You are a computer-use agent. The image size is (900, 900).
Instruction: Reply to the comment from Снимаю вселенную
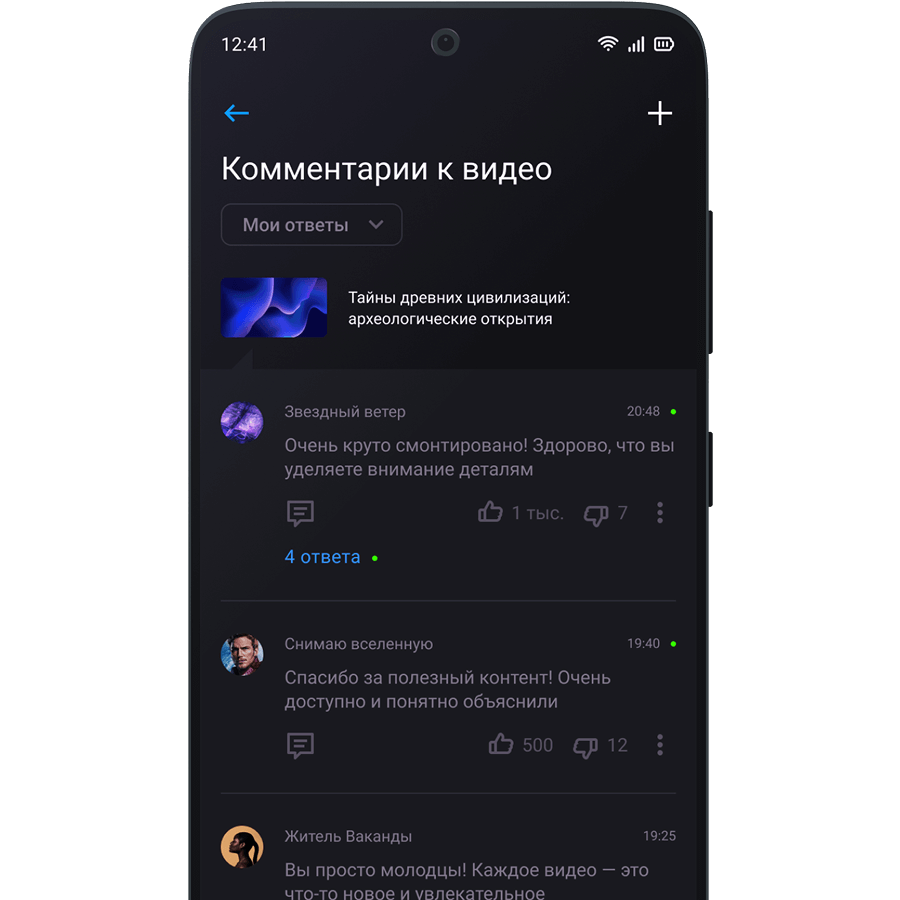pyautogui.click(x=300, y=745)
